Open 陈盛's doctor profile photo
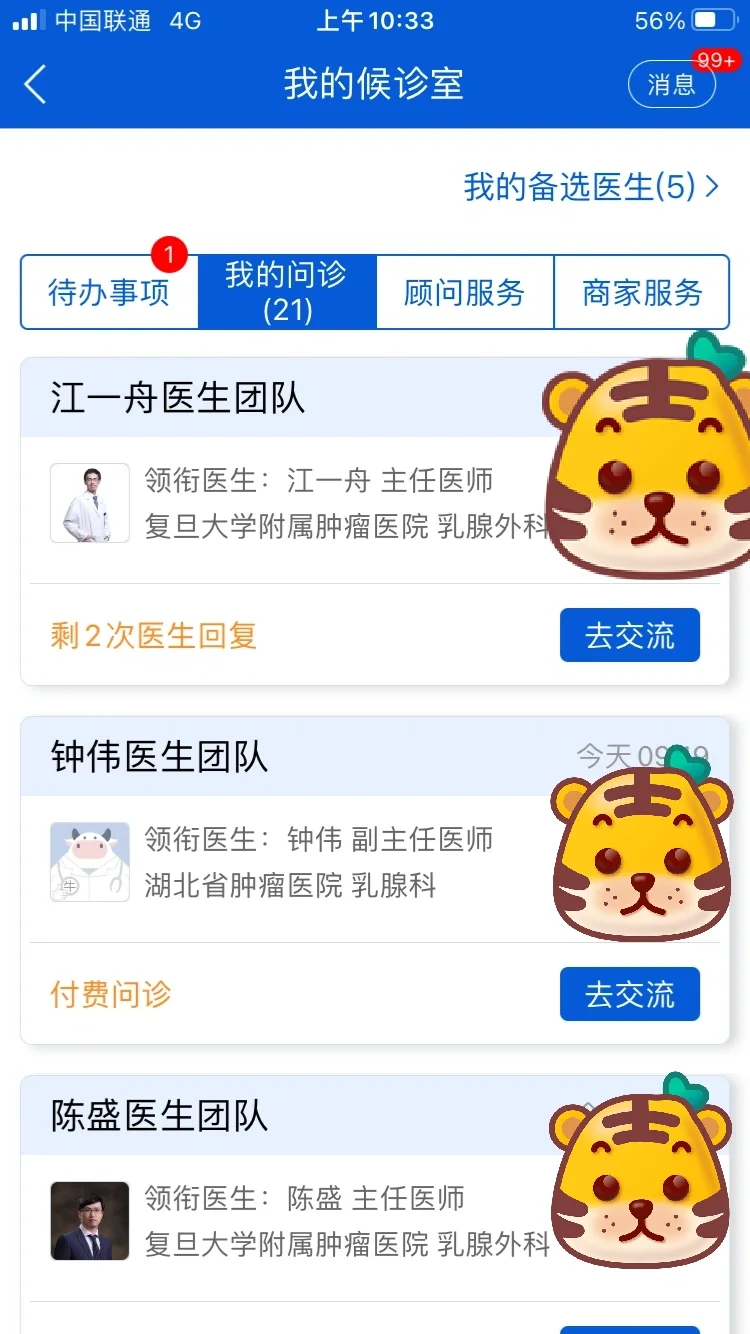 coord(89,1221)
